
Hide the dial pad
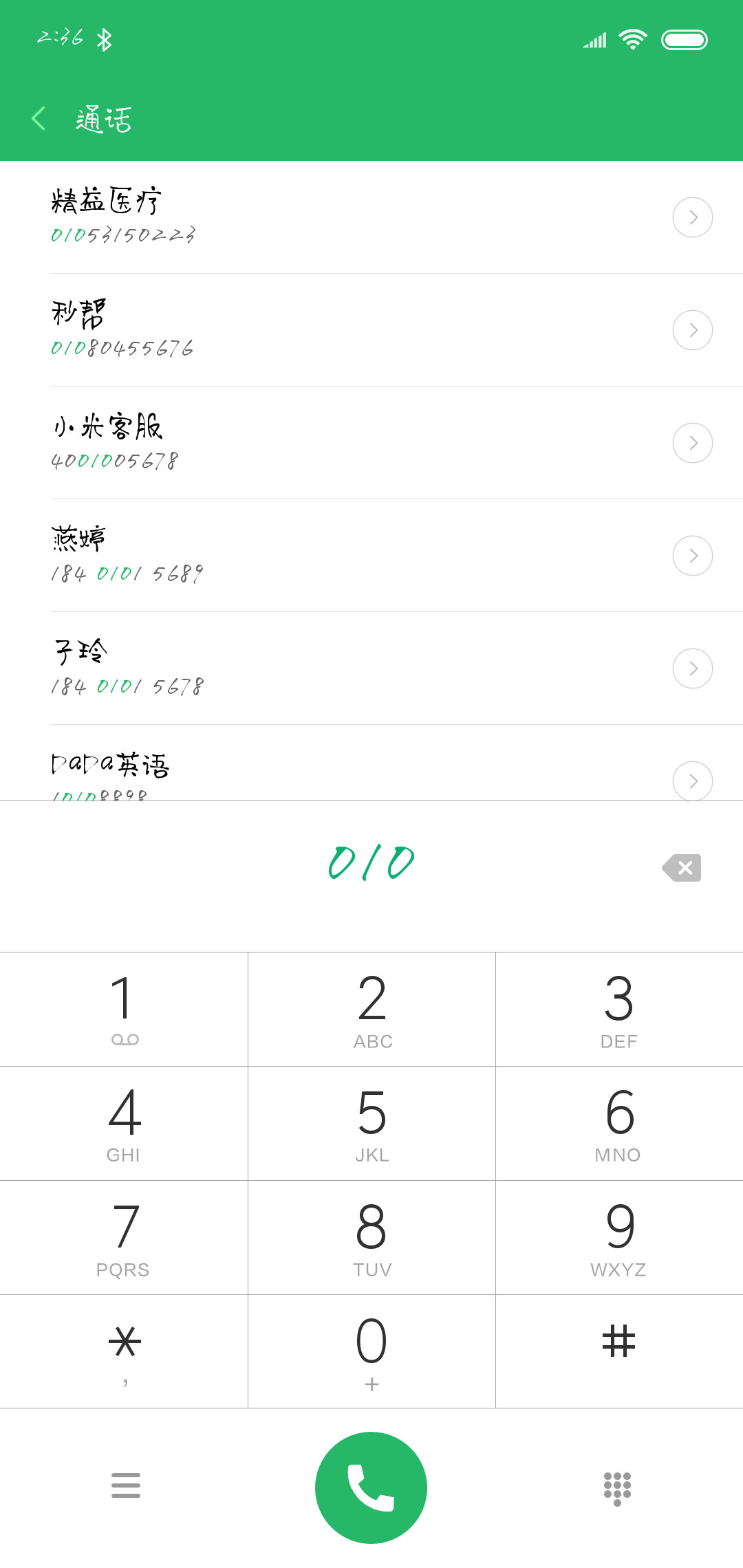617,1489
